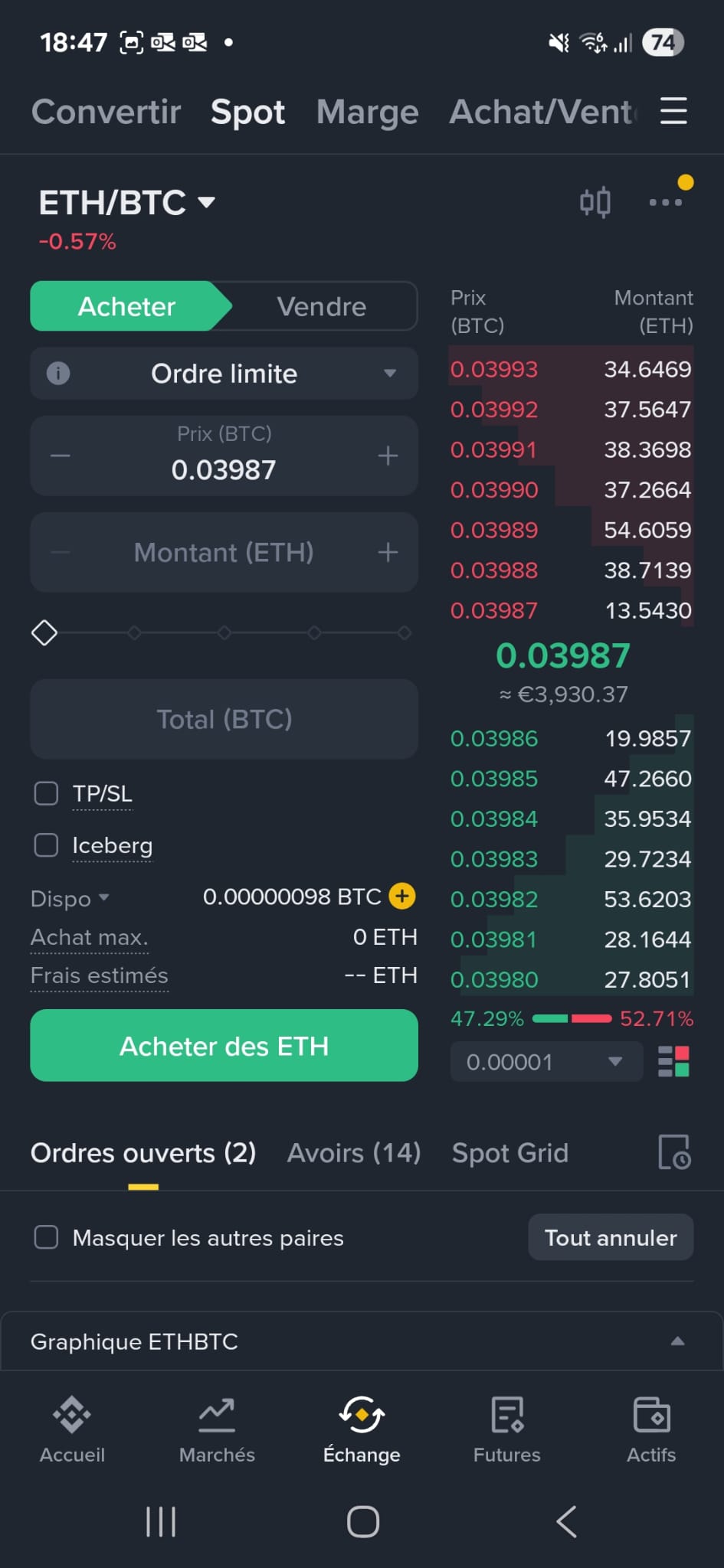Tap Tout annuler to cancel orders
The image size is (724, 1568).
pos(611,1238)
